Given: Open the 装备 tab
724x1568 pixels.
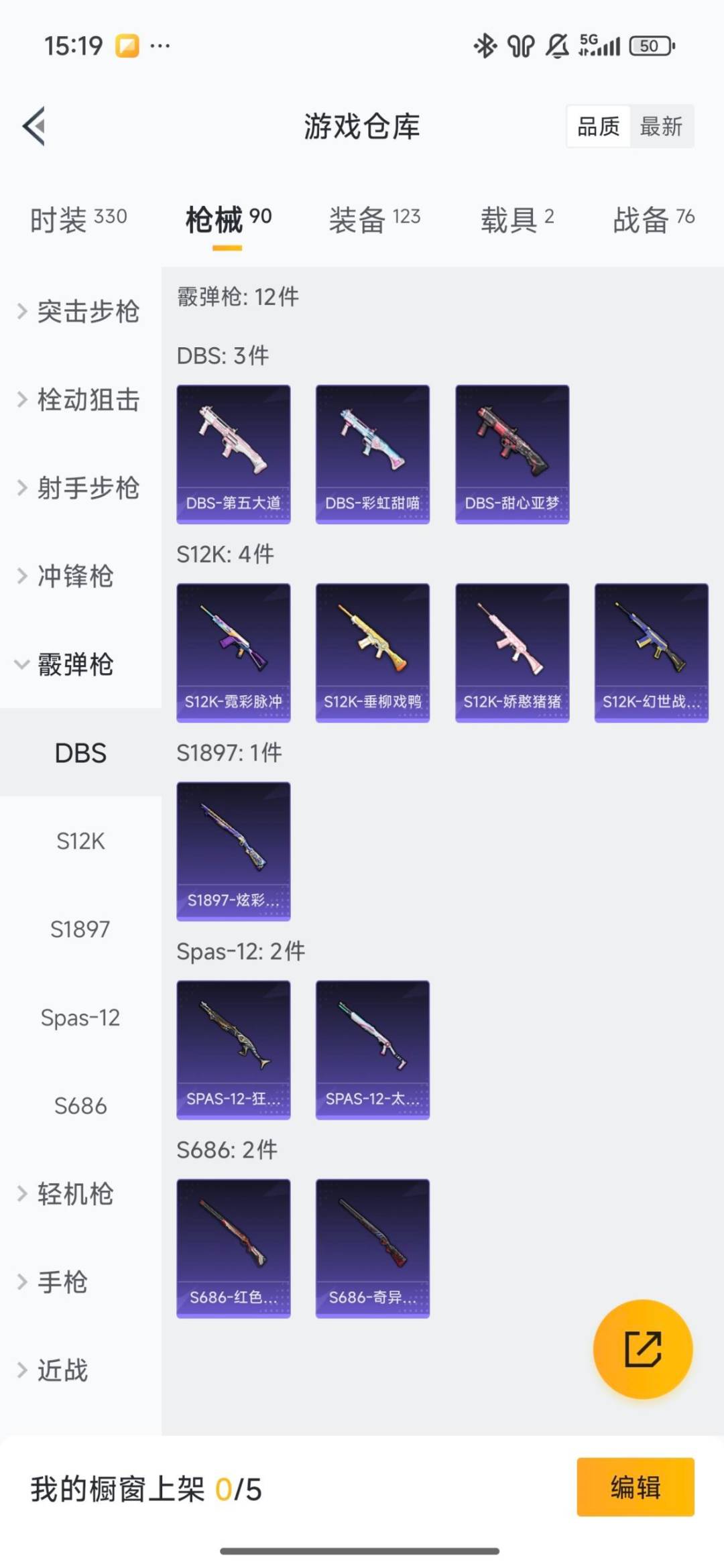Looking at the screenshot, I should tap(374, 219).
